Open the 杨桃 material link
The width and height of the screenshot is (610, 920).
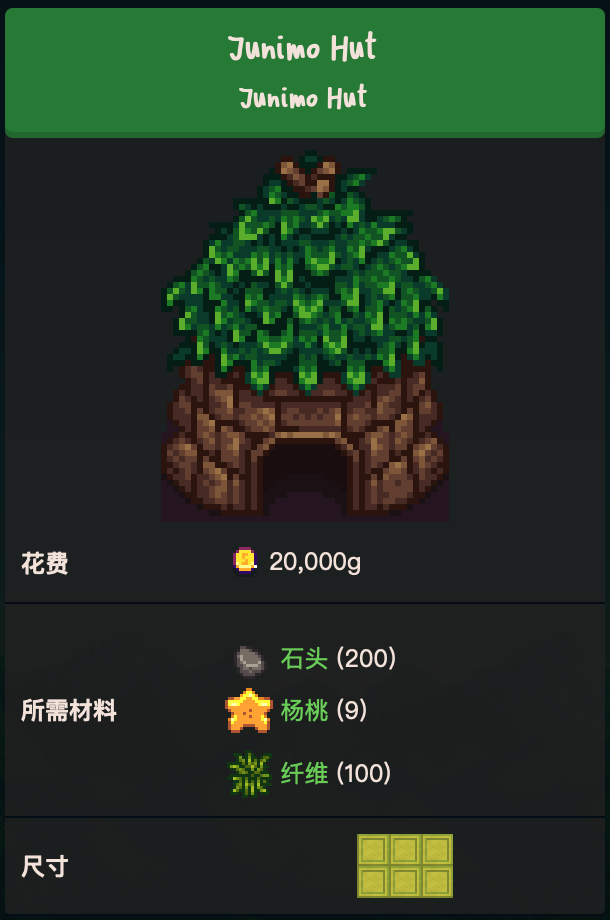click(x=304, y=711)
